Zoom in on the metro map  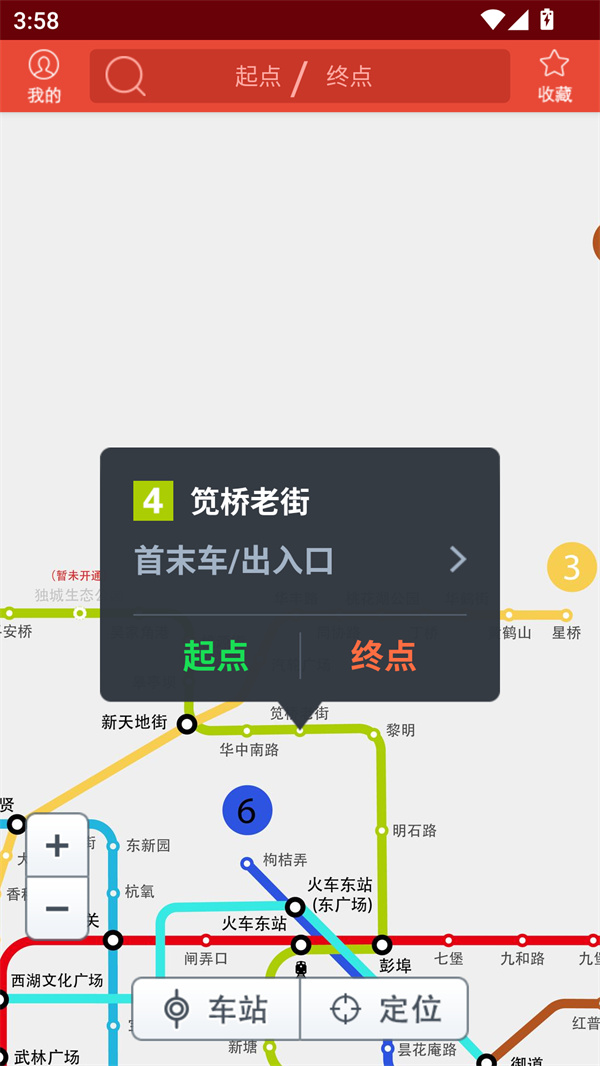click(x=57, y=846)
